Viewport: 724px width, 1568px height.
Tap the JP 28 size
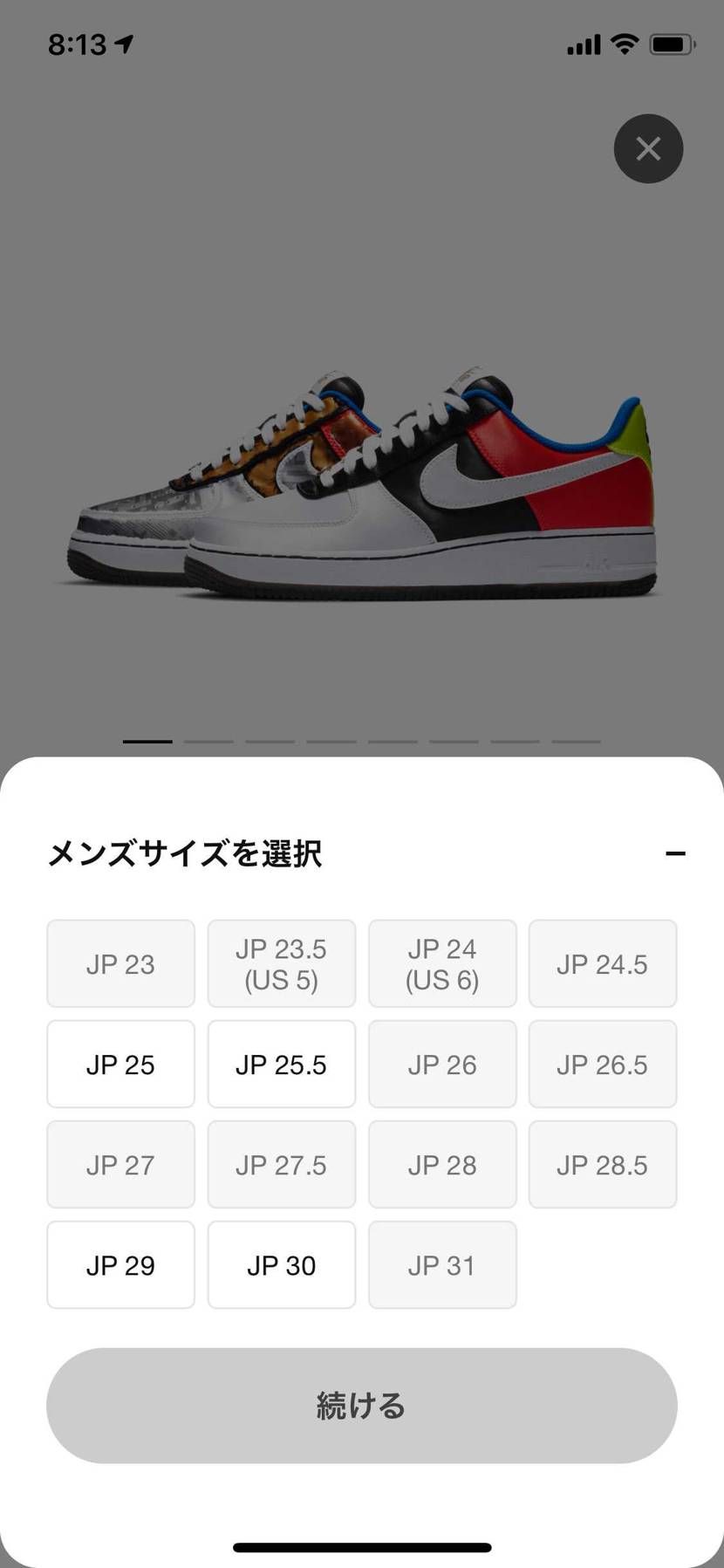(442, 1164)
